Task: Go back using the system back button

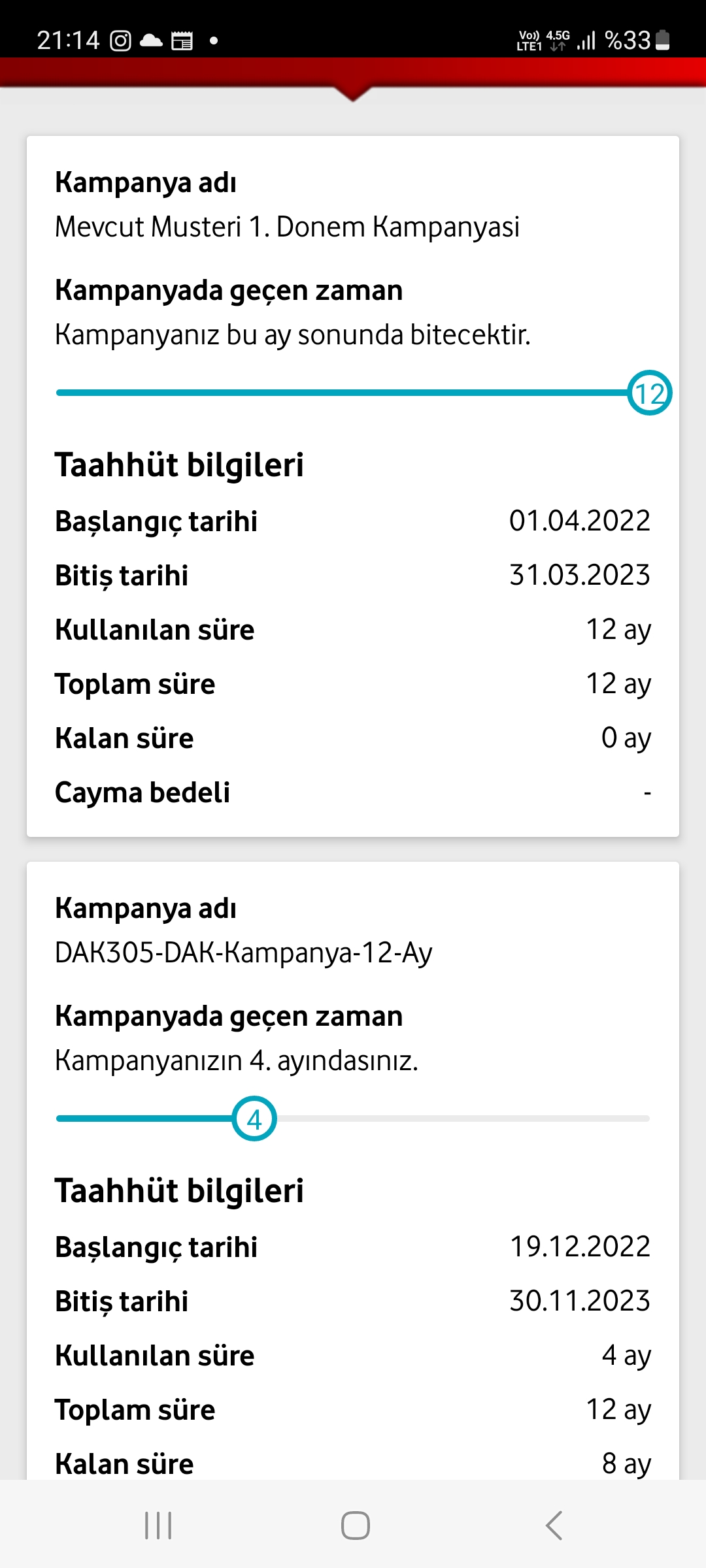Action: point(553,1526)
